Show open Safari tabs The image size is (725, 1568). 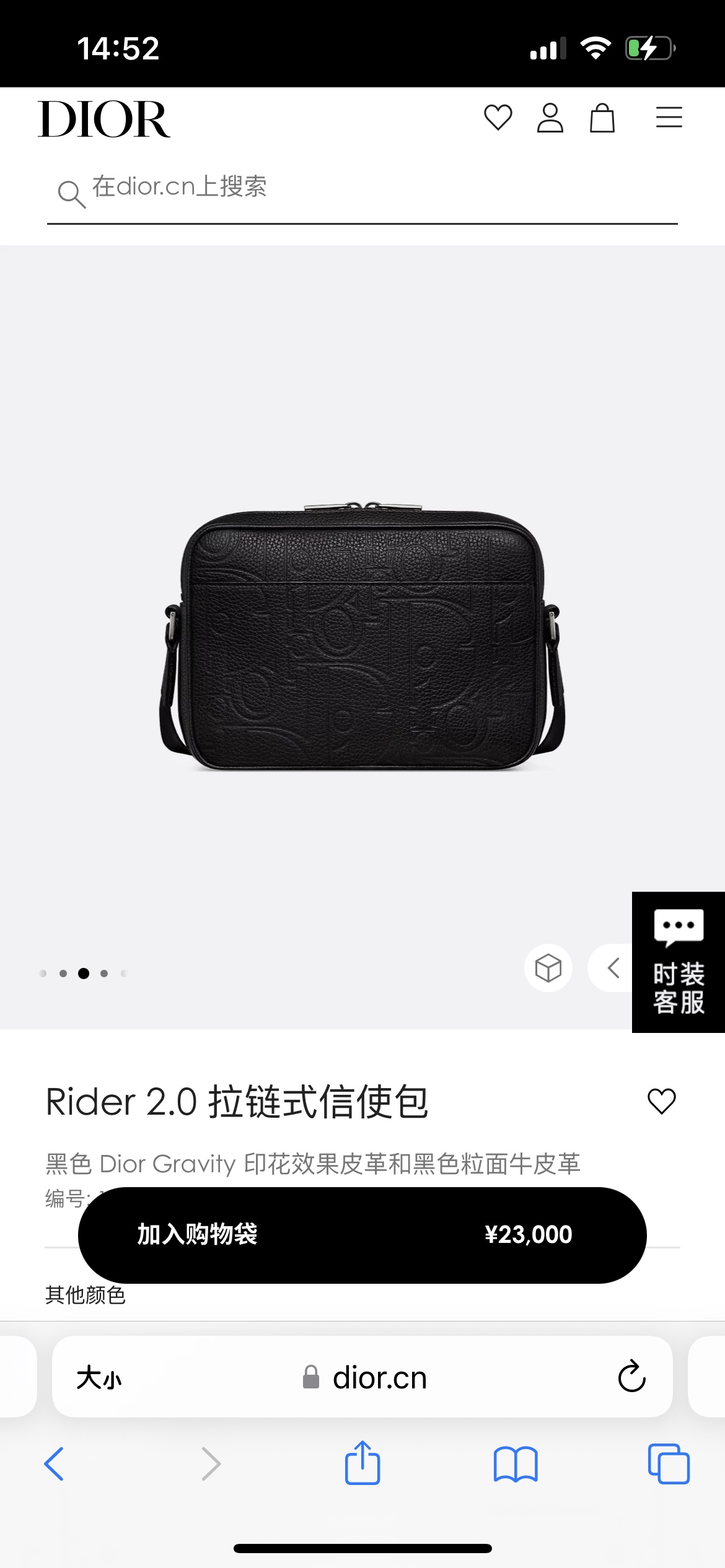668,1464
